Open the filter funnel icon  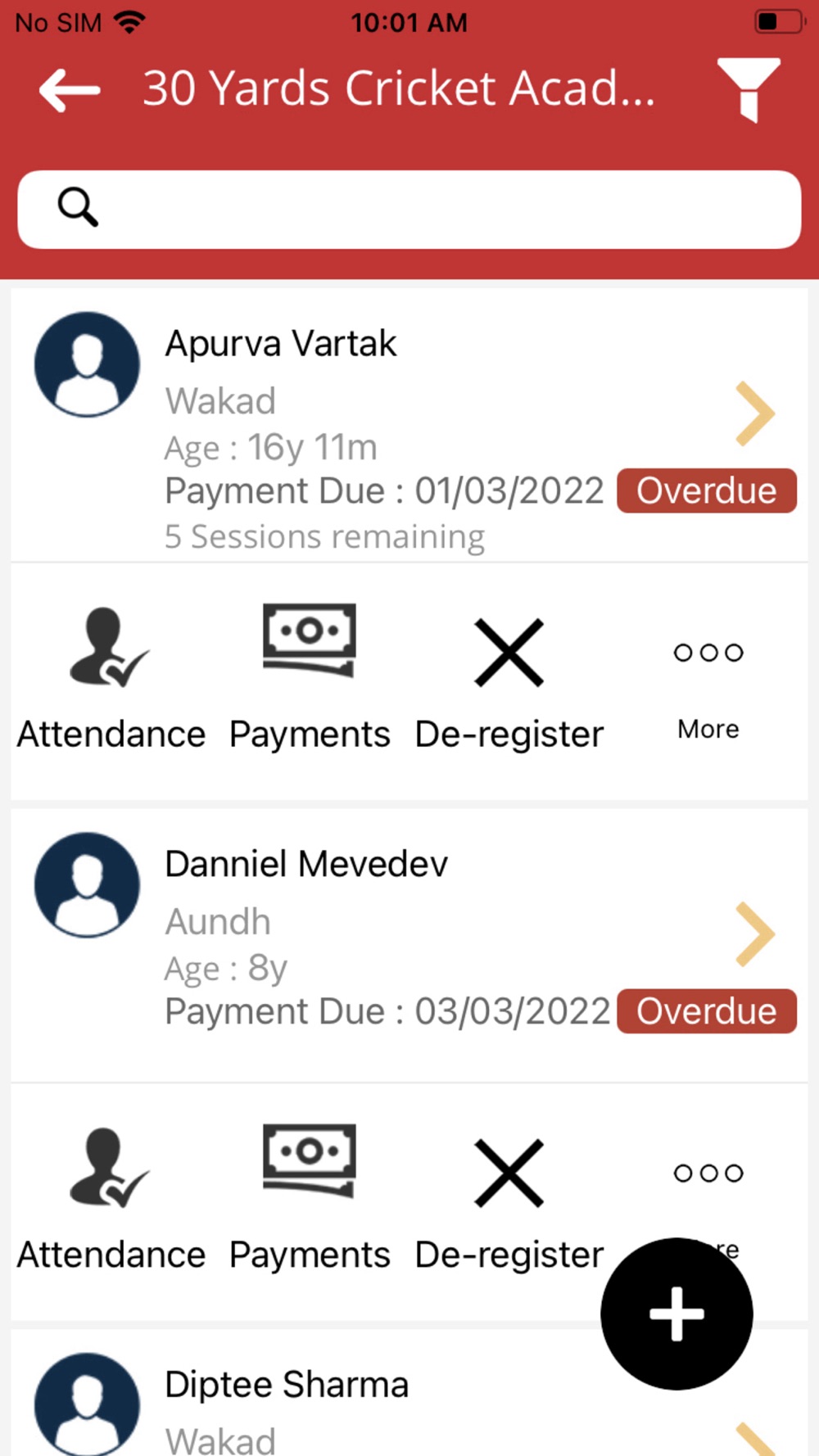pos(749,89)
